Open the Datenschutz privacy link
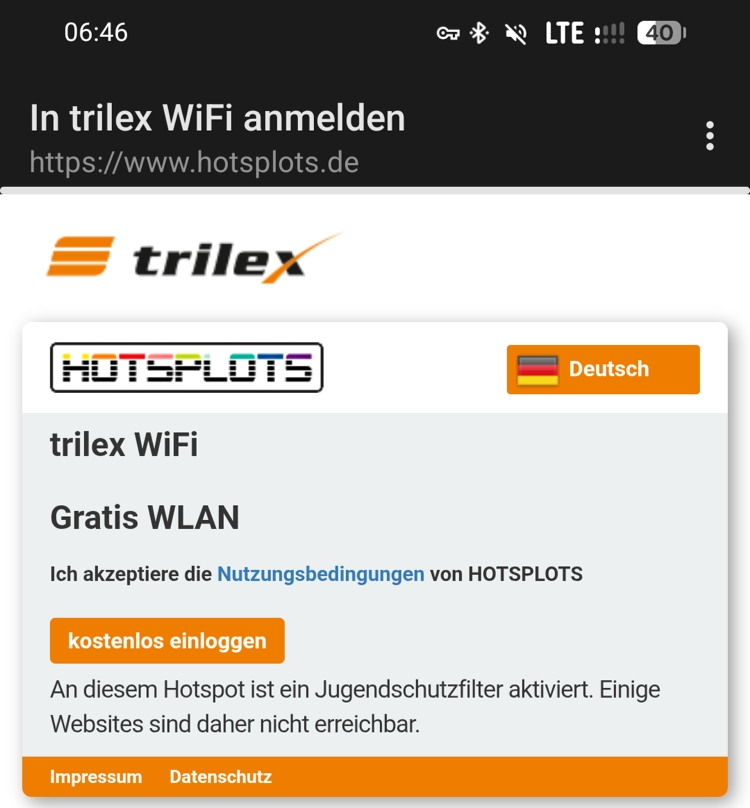Viewport: 750px width, 808px height. (x=220, y=777)
